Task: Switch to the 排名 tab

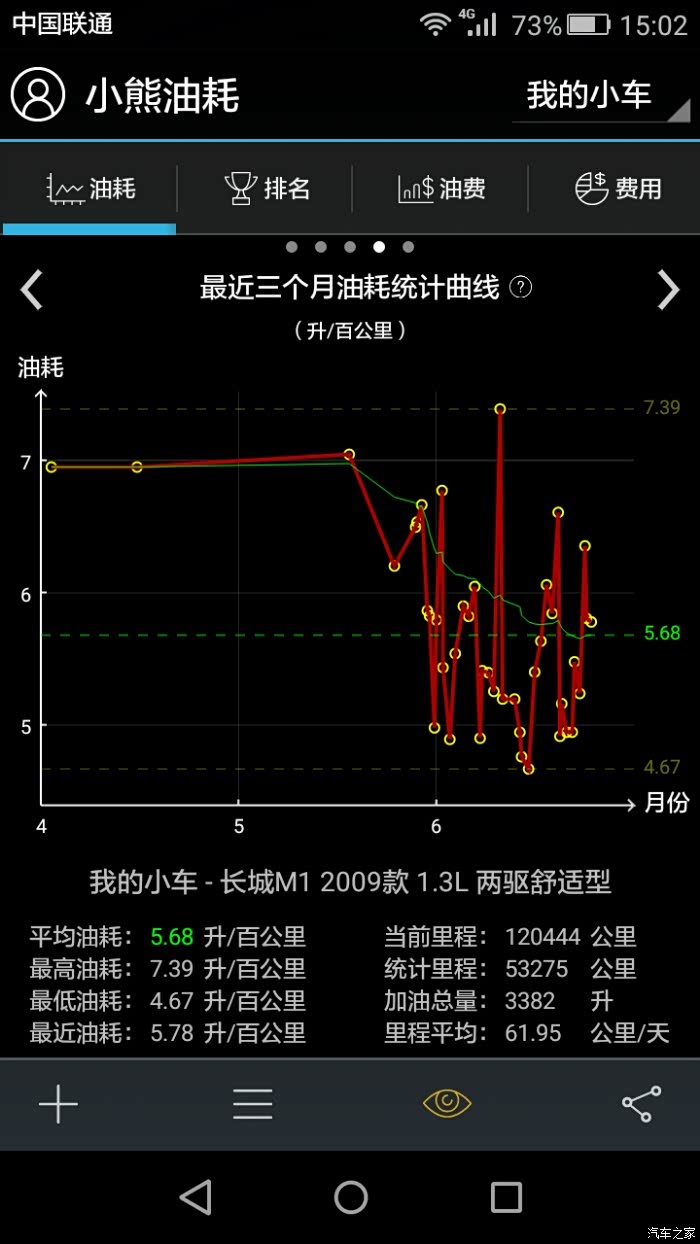Action: click(x=266, y=188)
